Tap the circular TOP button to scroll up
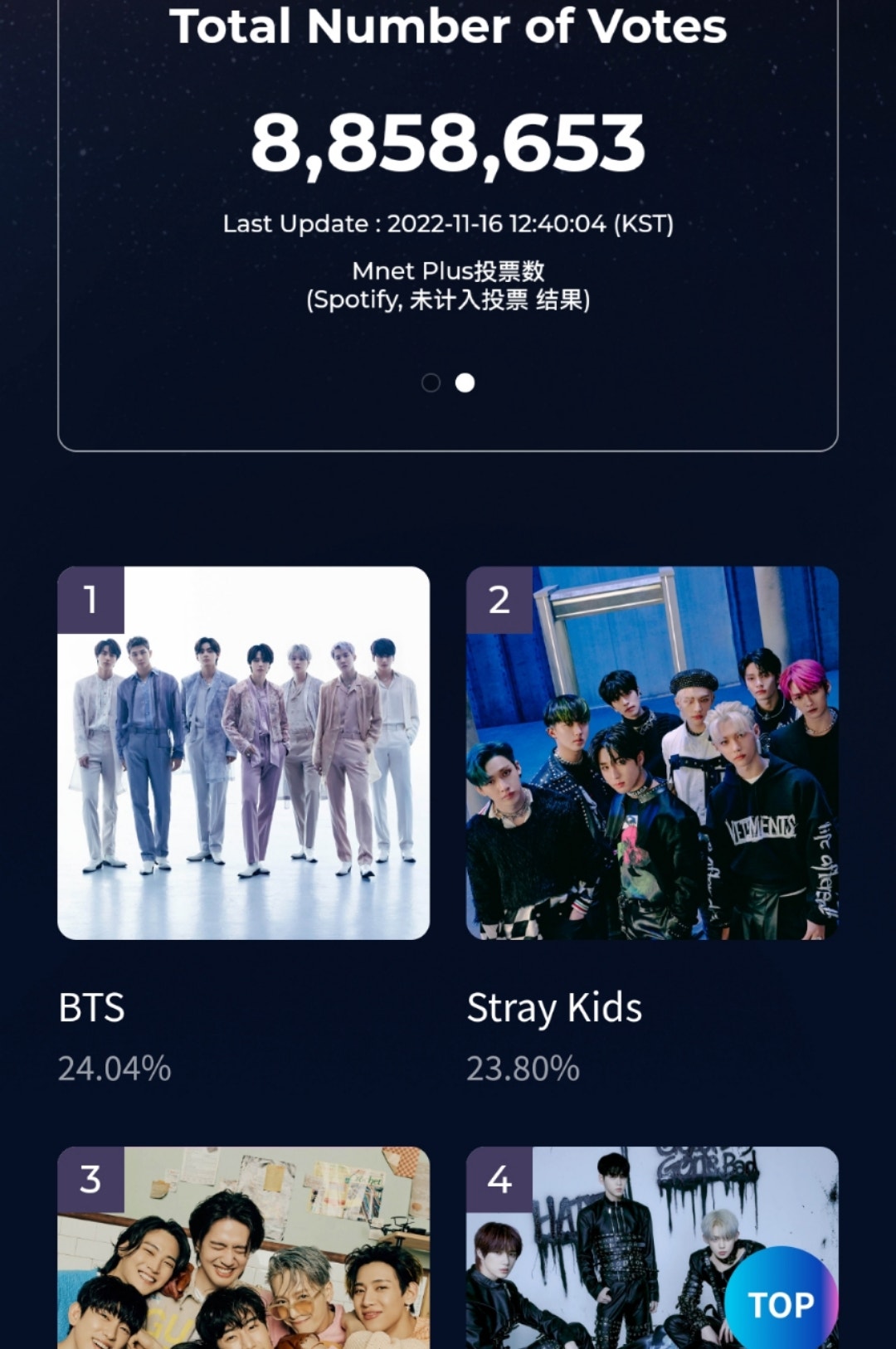This screenshot has width=896, height=1349. click(x=780, y=1305)
